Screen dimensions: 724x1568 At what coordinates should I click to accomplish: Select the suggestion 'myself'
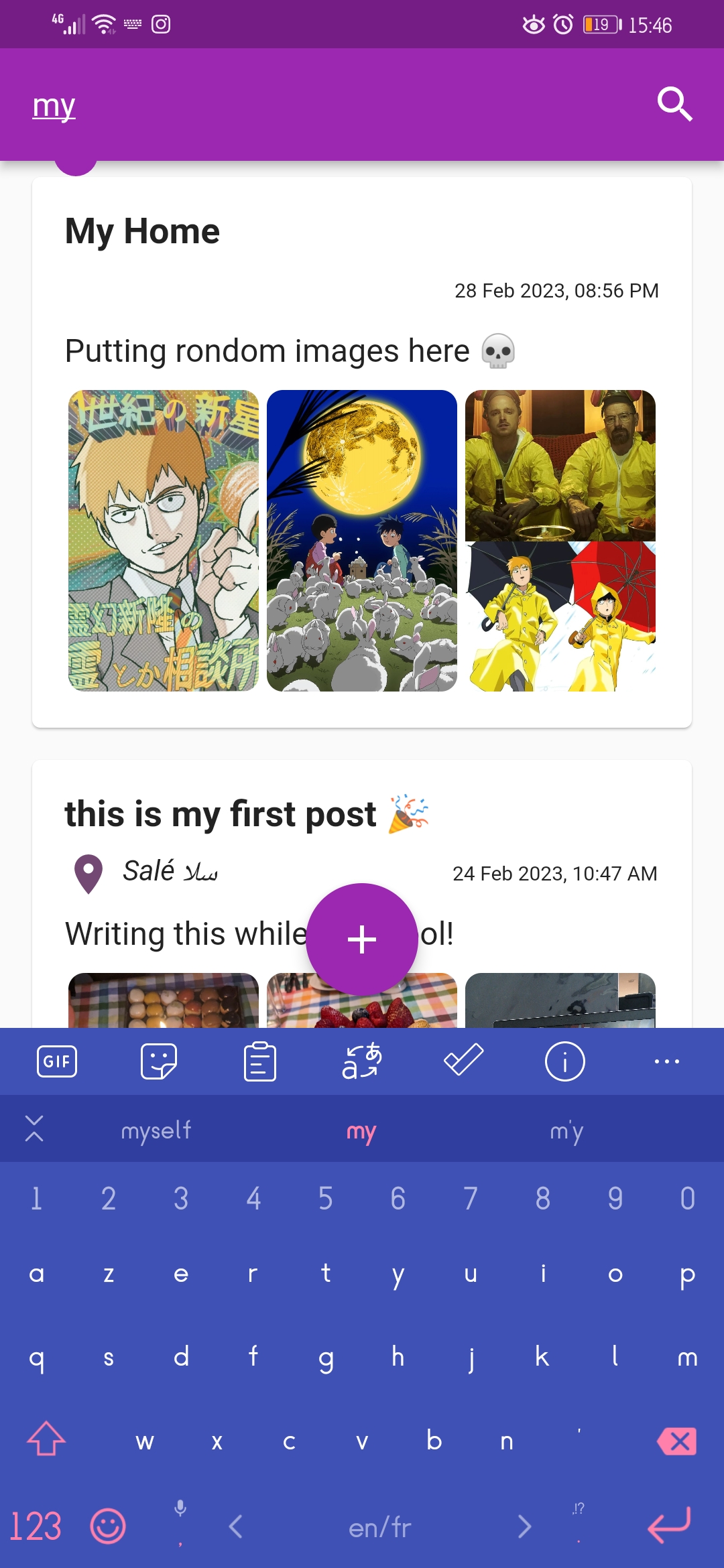[156, 1129]
